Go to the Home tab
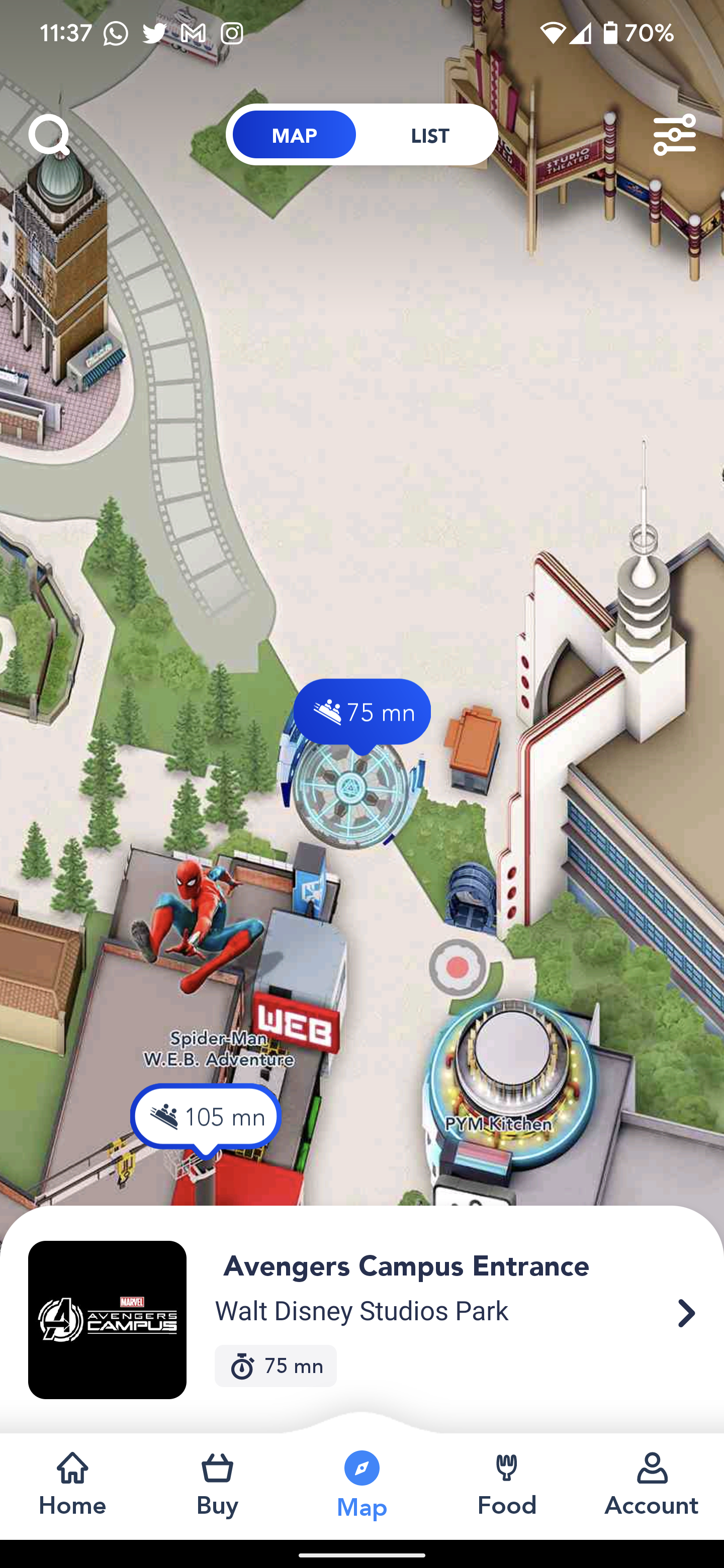Viewport: 724px width, 1568px height. tap(72, 1486)
